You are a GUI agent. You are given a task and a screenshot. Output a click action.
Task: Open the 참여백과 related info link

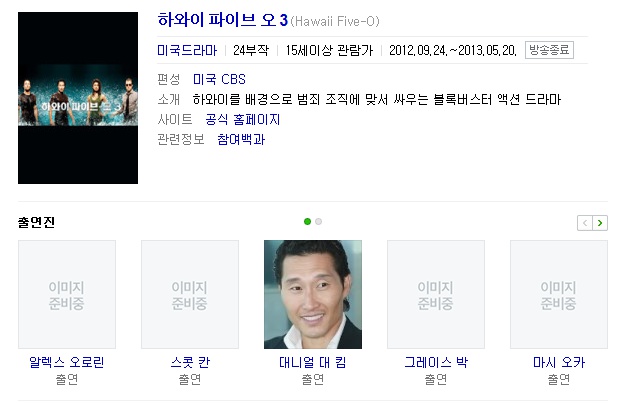[241, 139]
